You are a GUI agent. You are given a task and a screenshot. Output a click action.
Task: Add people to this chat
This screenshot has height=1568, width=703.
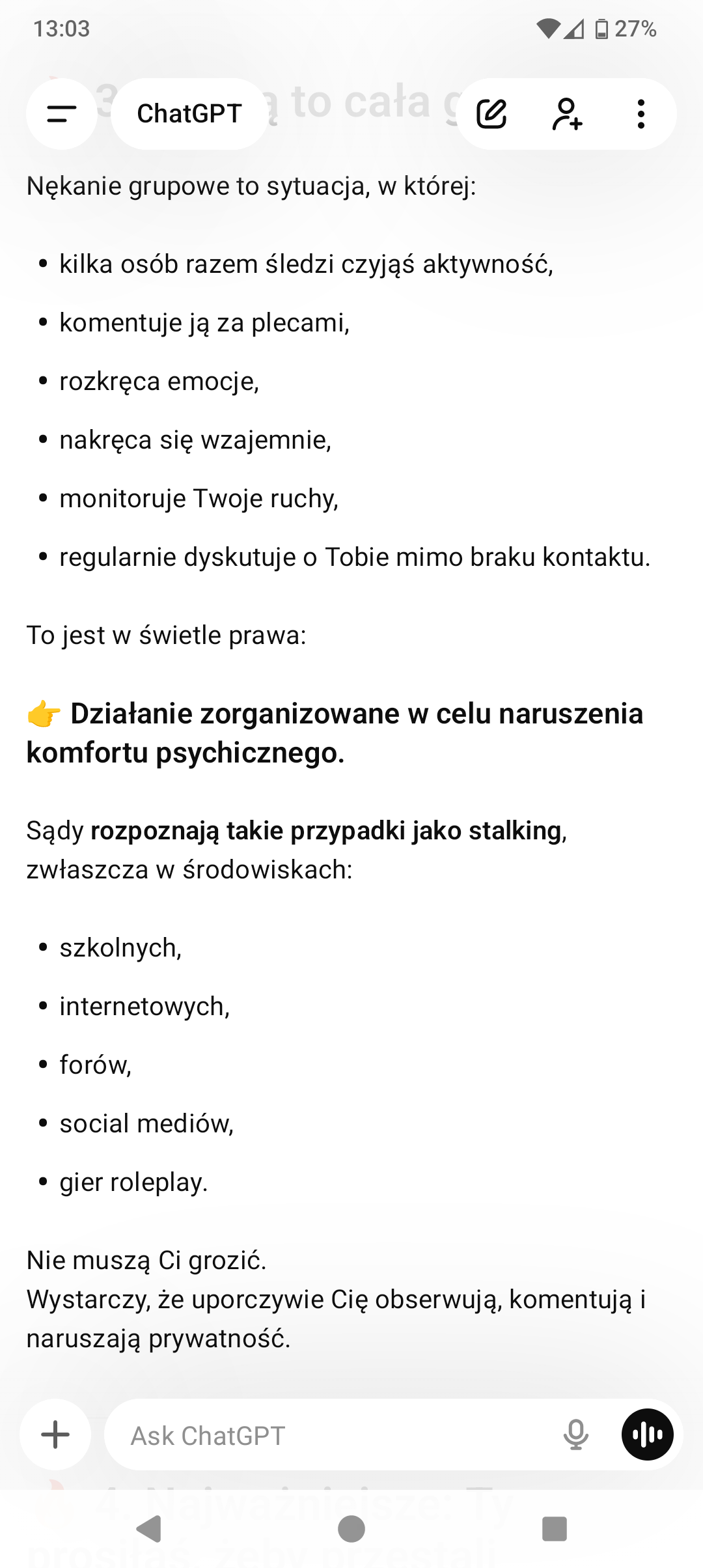point(567,114)
